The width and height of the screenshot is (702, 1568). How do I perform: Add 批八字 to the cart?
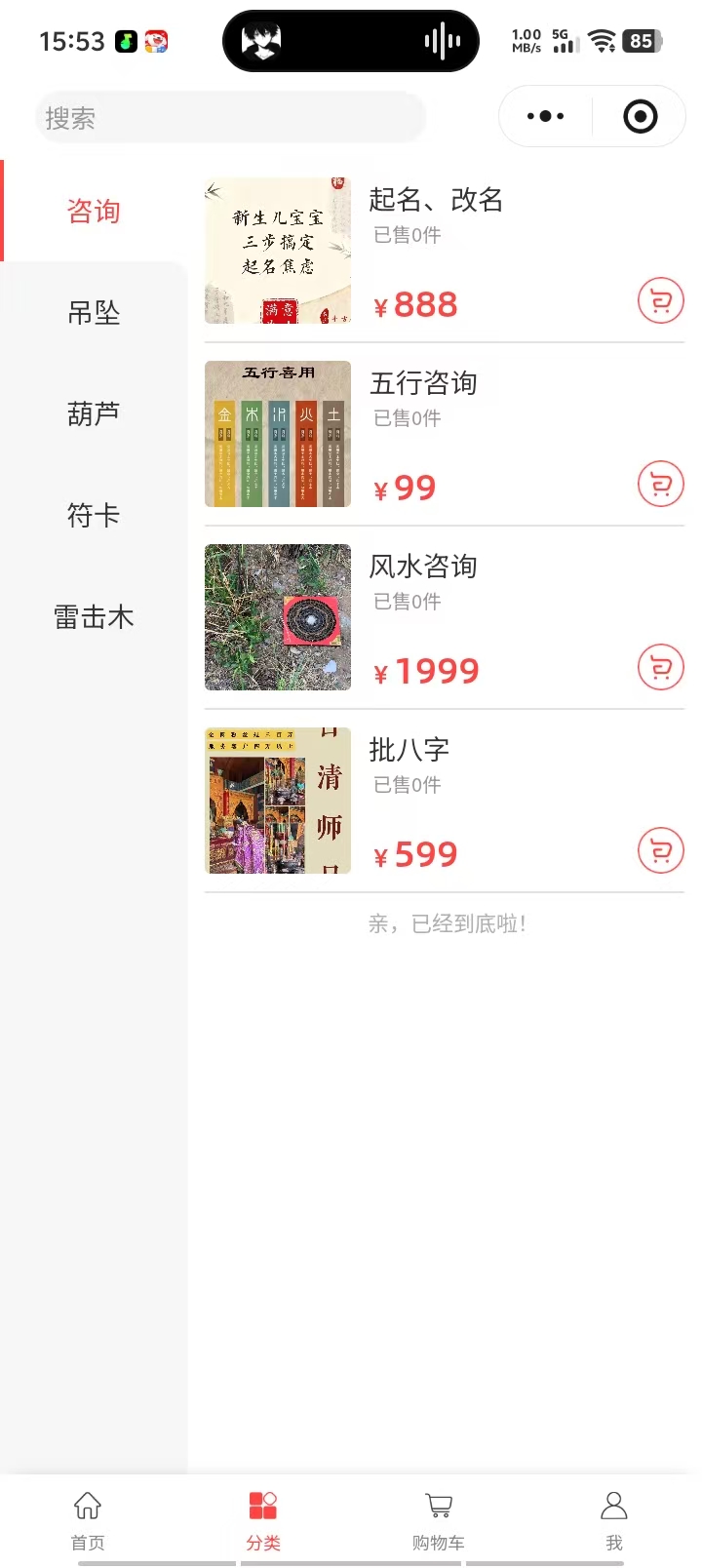tap(660, 851)
